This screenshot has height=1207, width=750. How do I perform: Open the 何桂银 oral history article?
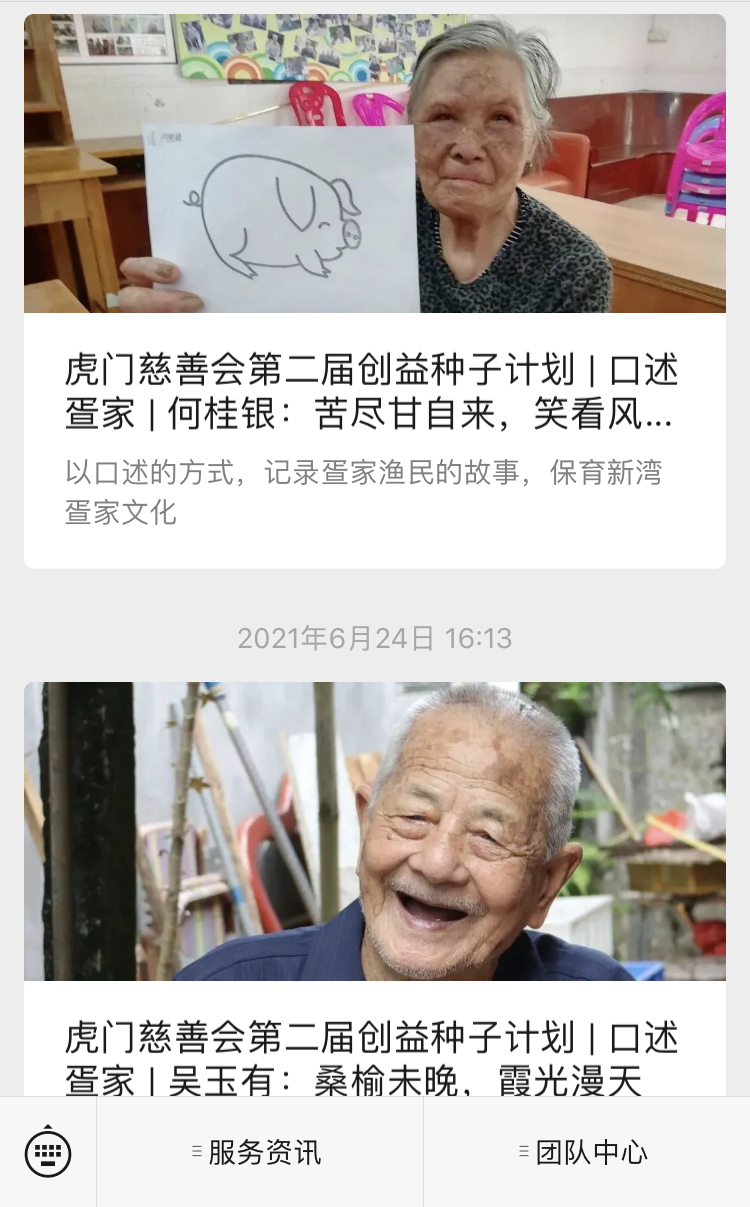372,391
